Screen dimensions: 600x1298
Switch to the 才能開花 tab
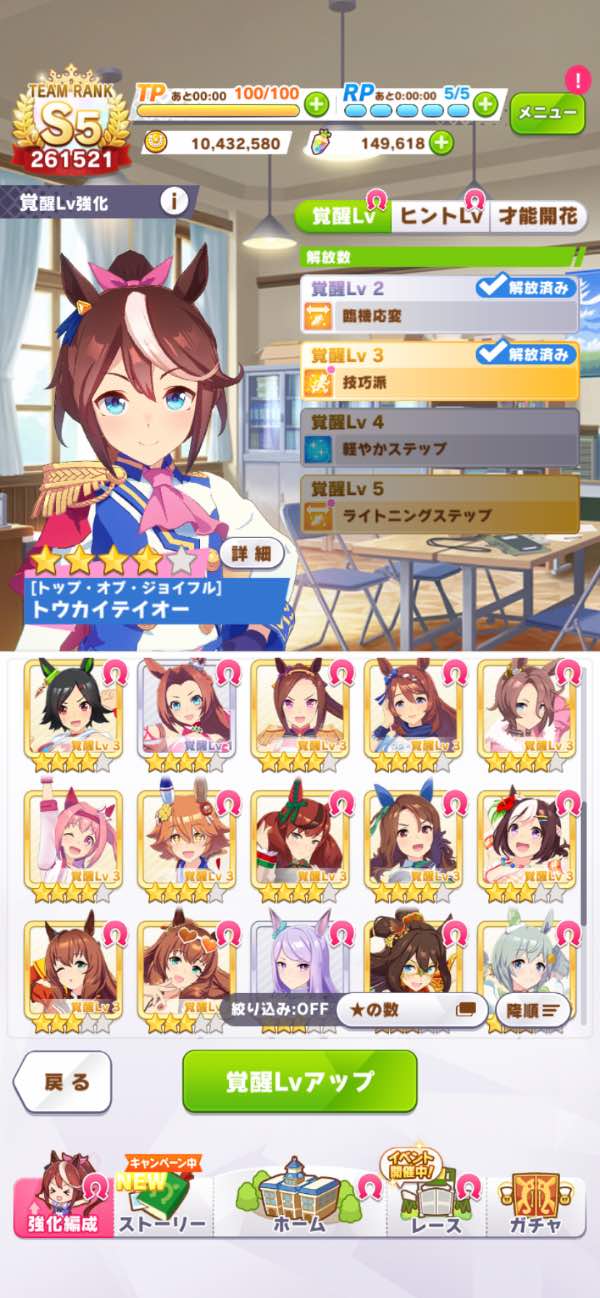[x=537, y=215]
